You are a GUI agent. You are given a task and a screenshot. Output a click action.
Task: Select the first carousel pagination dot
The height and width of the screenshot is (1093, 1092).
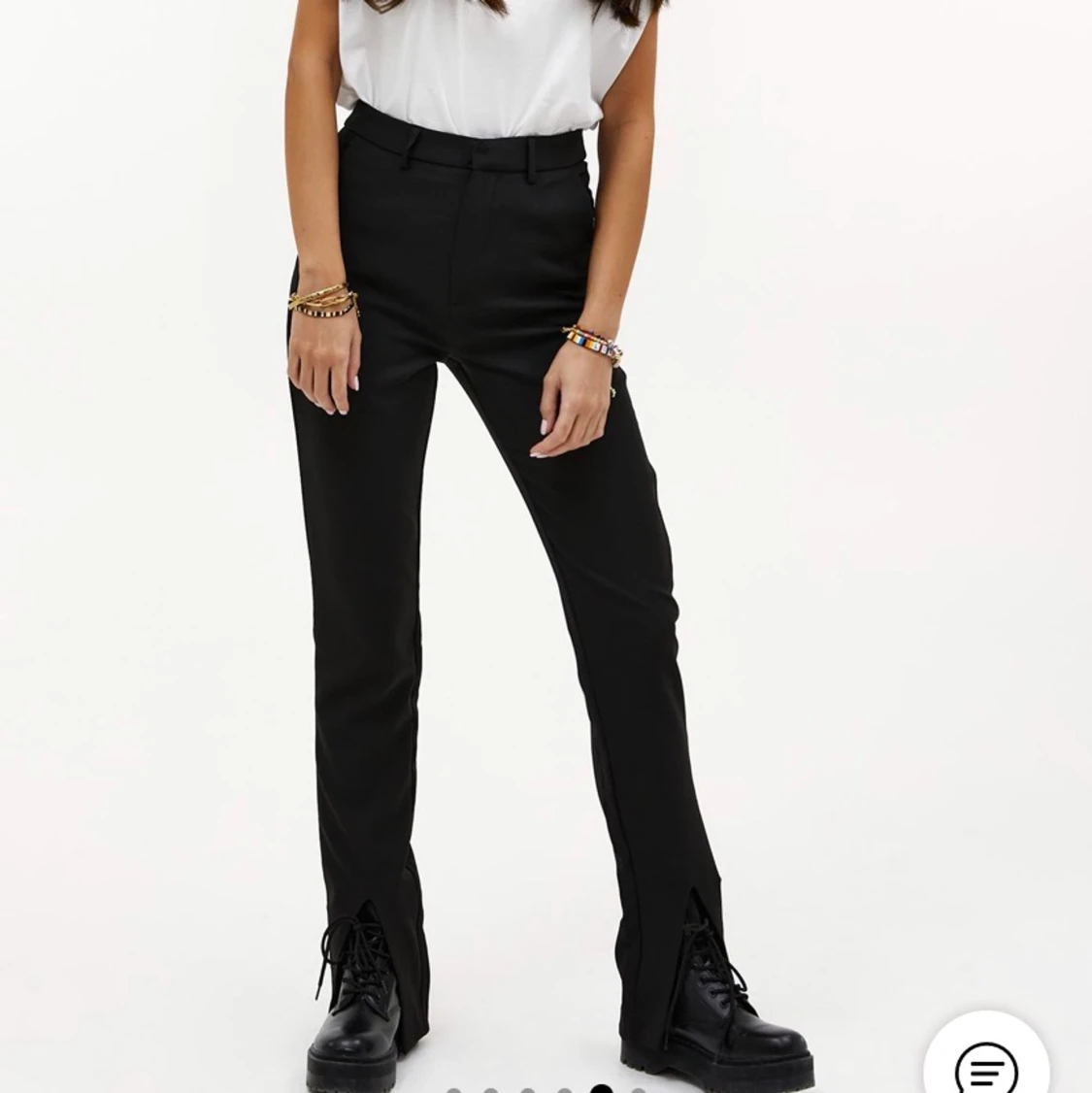(454, 1087)
